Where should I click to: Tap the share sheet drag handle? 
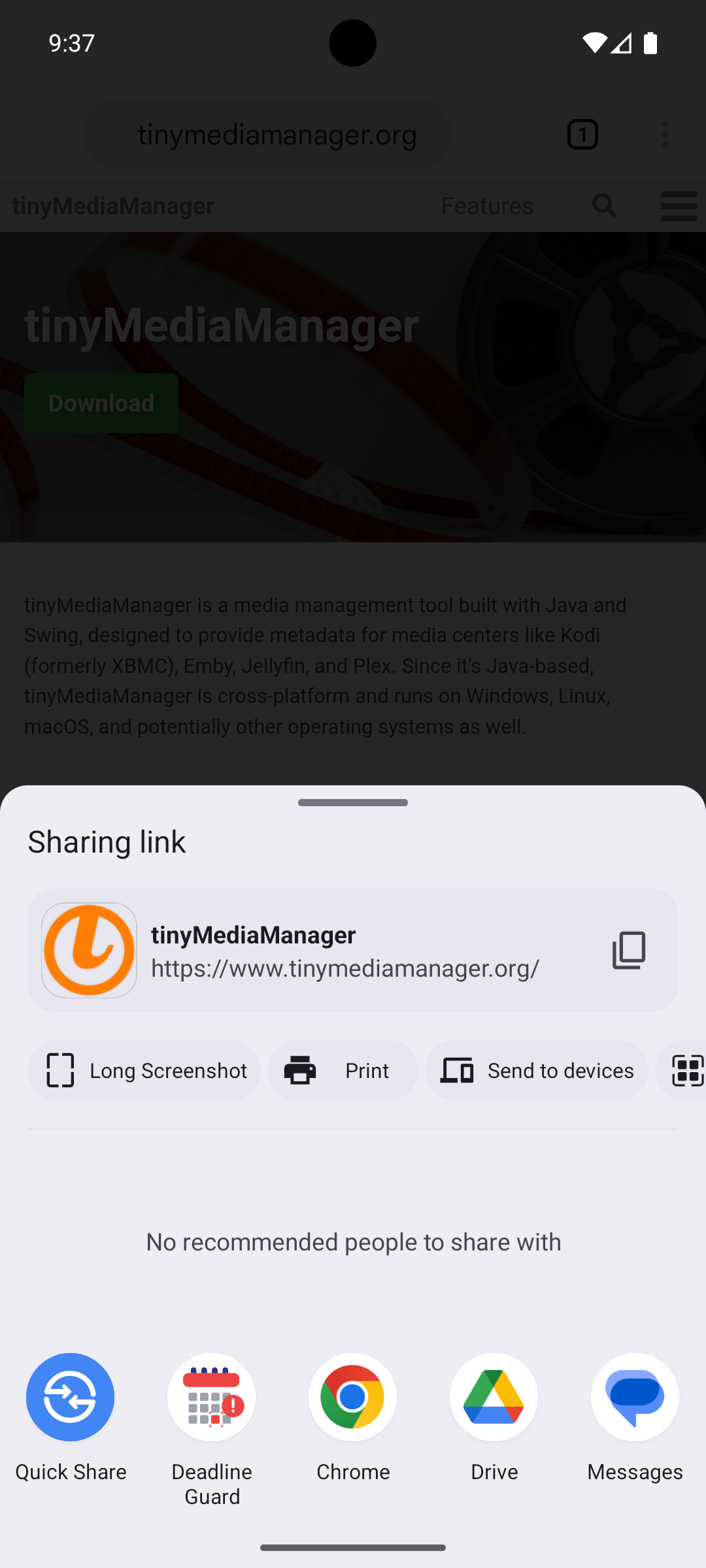(x=353, y=802)
